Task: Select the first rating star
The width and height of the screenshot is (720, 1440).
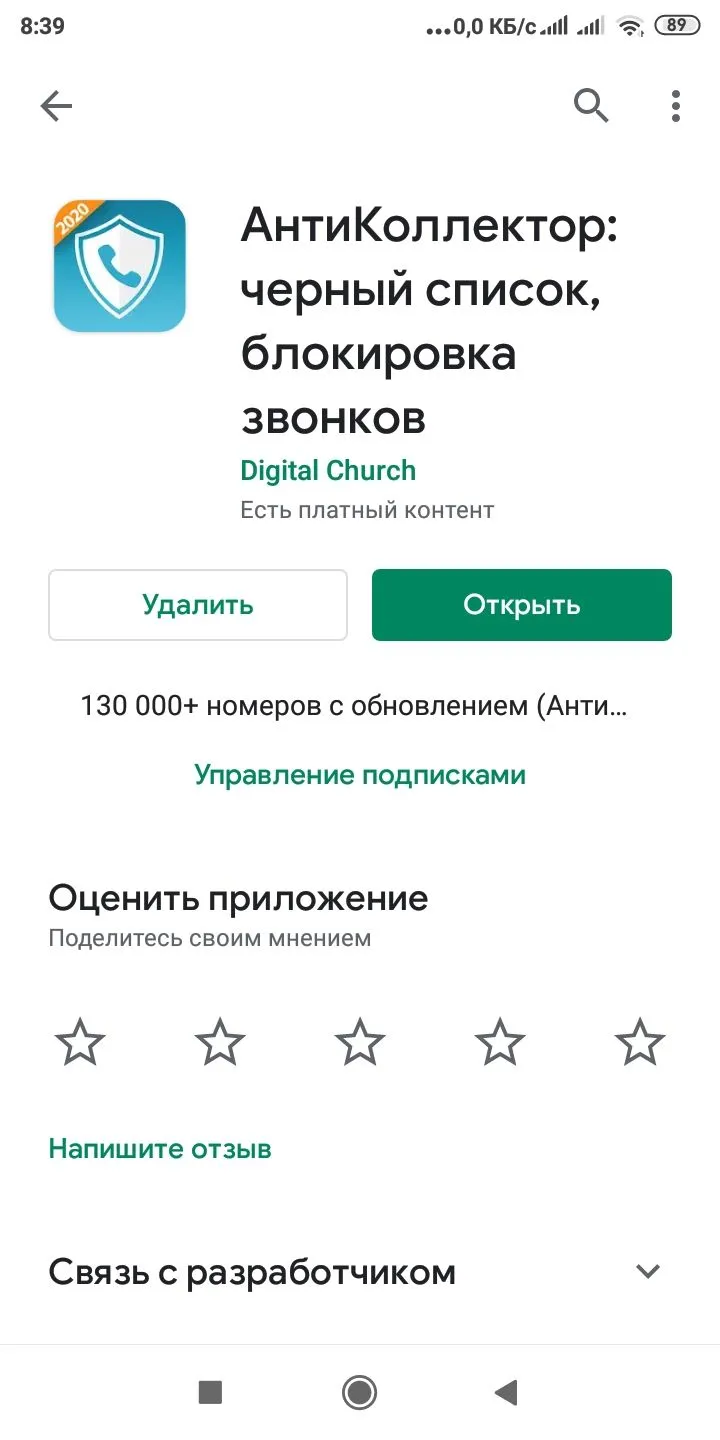Action: pos(79,1041)
